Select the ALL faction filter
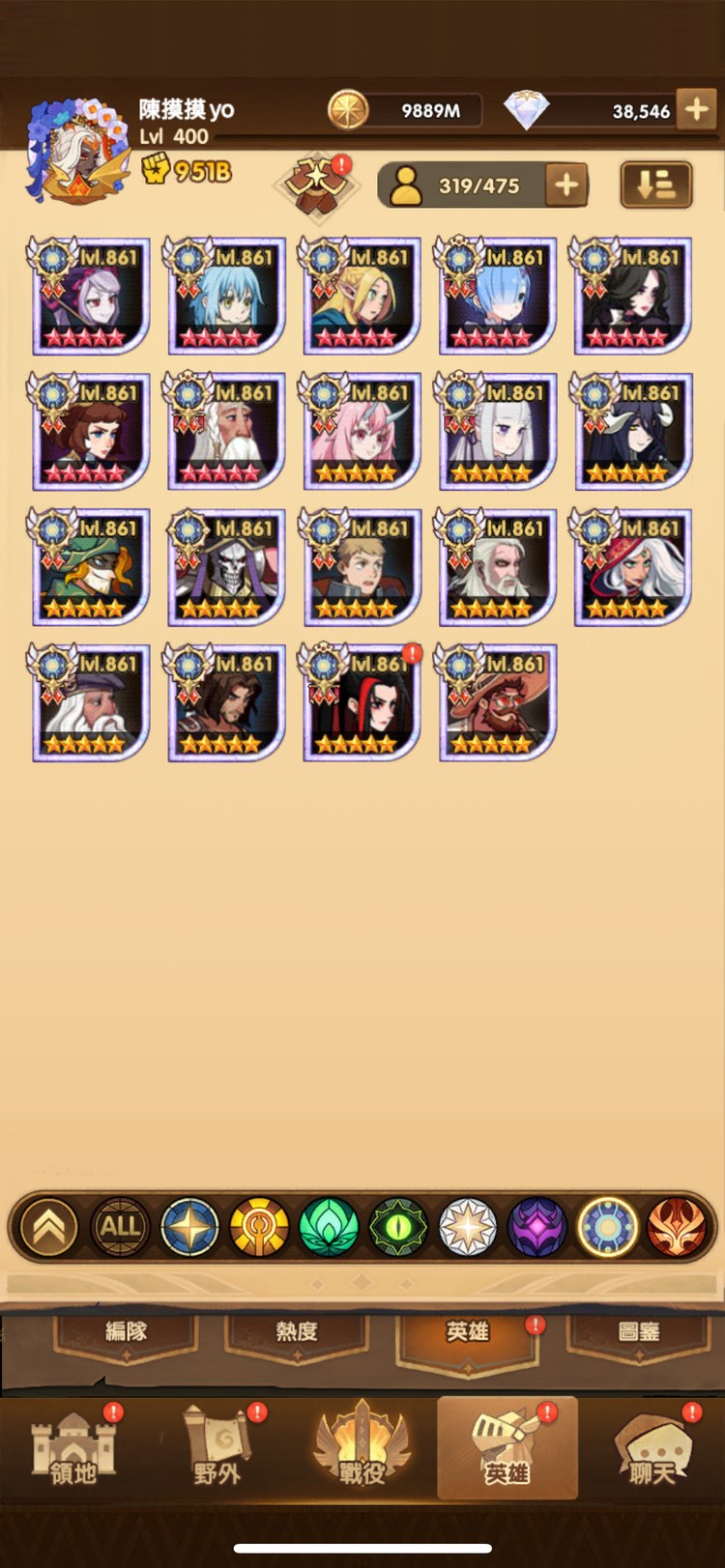 pos(120,1226)
